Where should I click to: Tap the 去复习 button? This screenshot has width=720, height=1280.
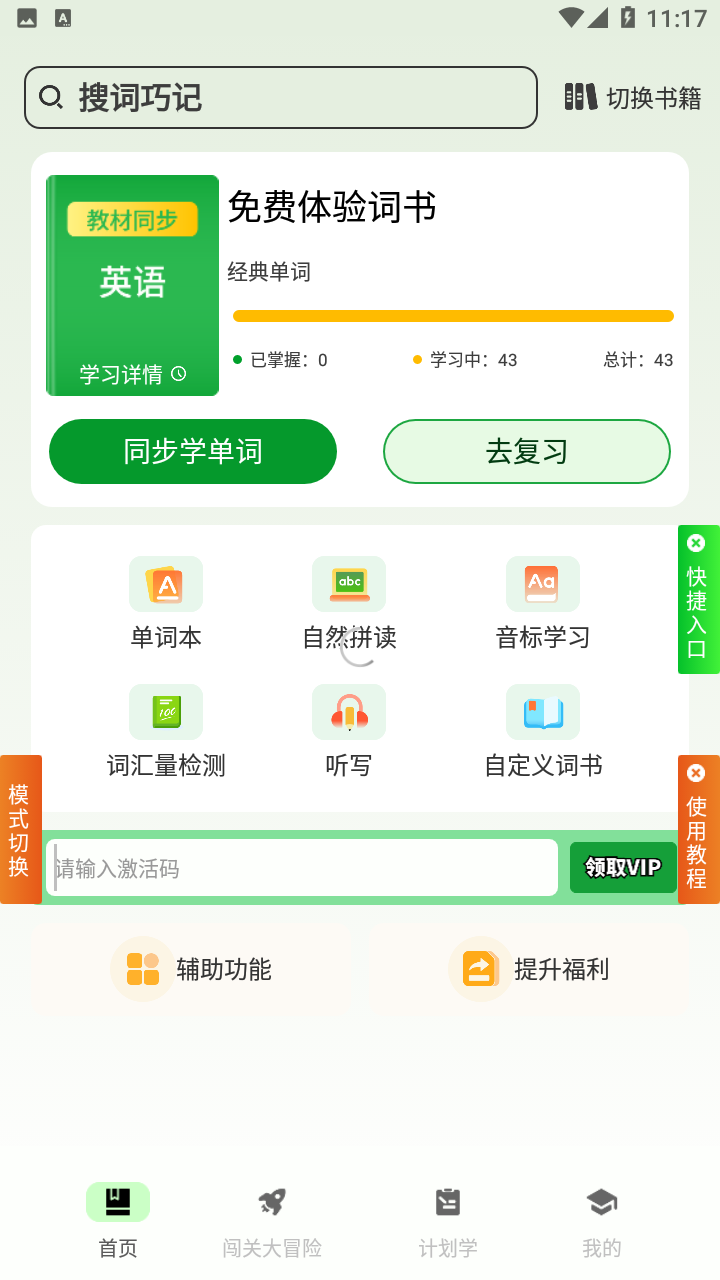click(526, 452)
